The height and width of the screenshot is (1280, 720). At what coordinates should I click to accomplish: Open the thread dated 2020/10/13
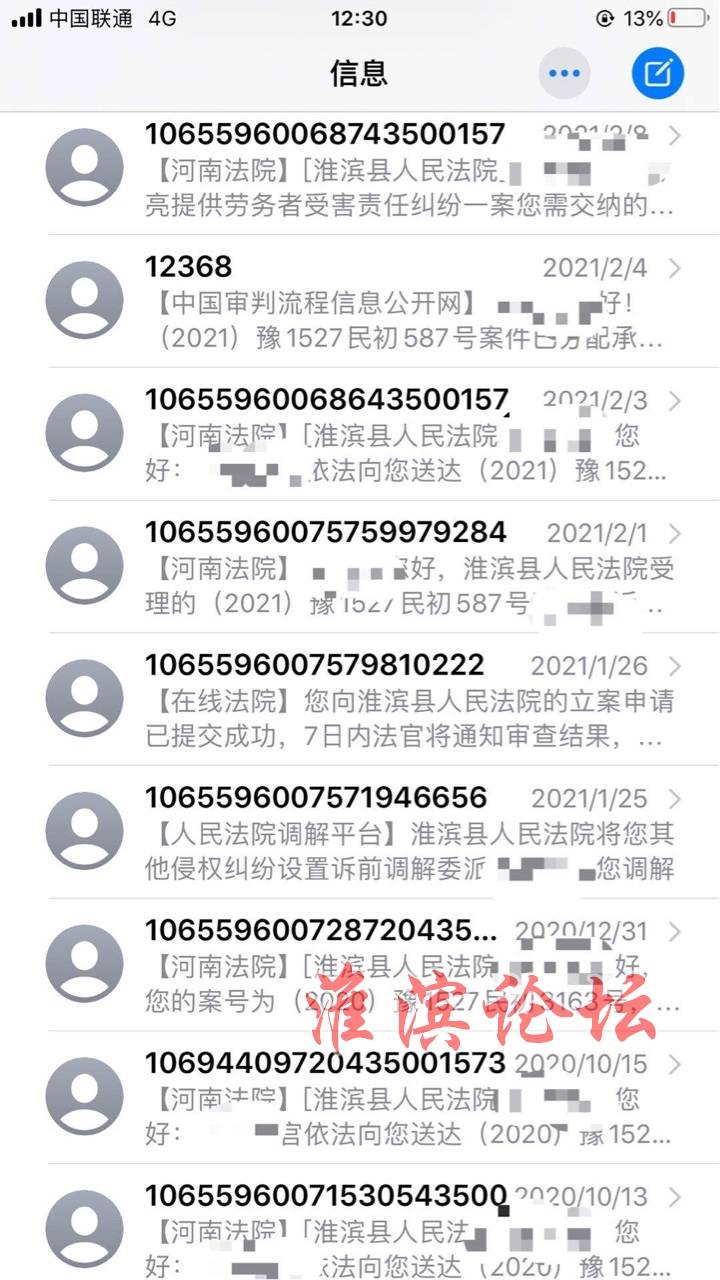(360, 1223)
